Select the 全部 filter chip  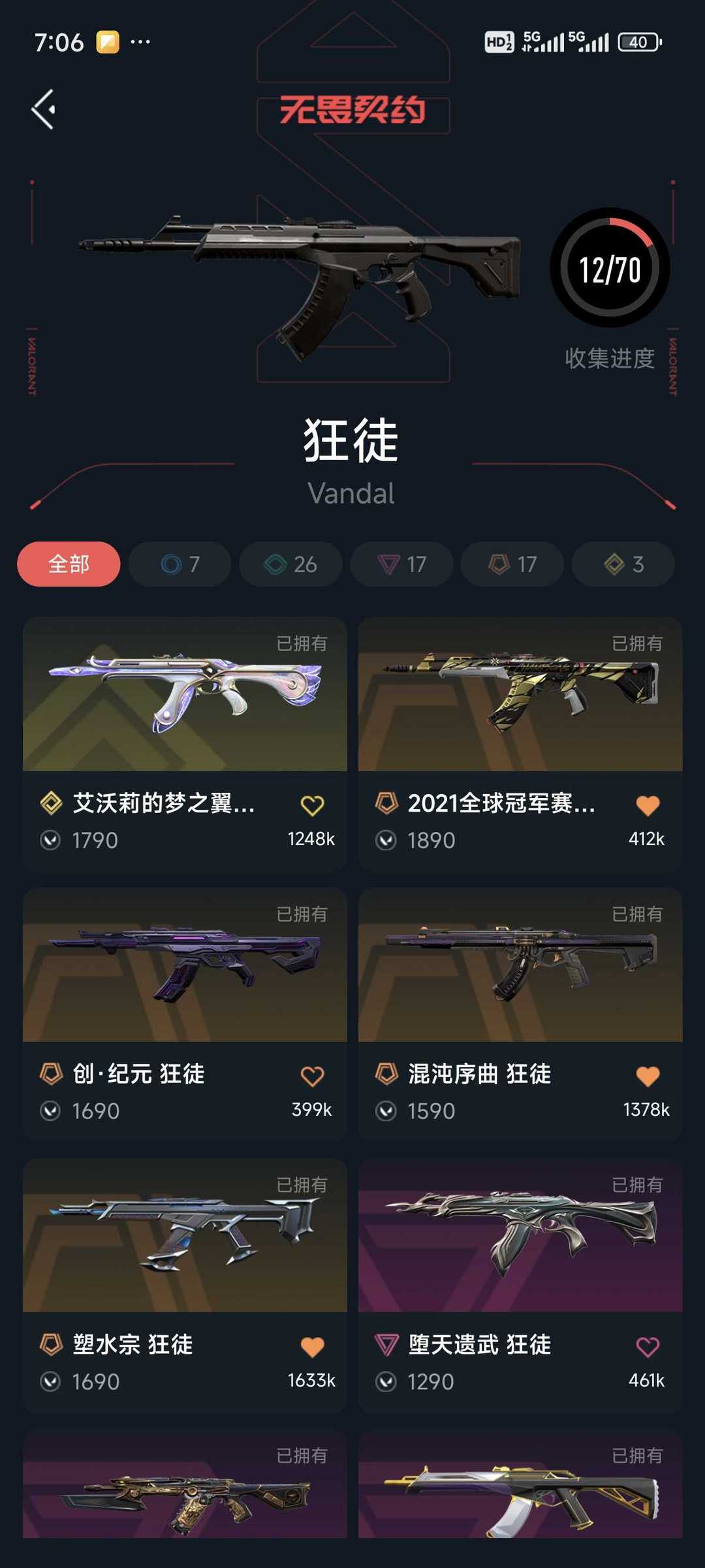pyautogui.click(x=69, y=564)
